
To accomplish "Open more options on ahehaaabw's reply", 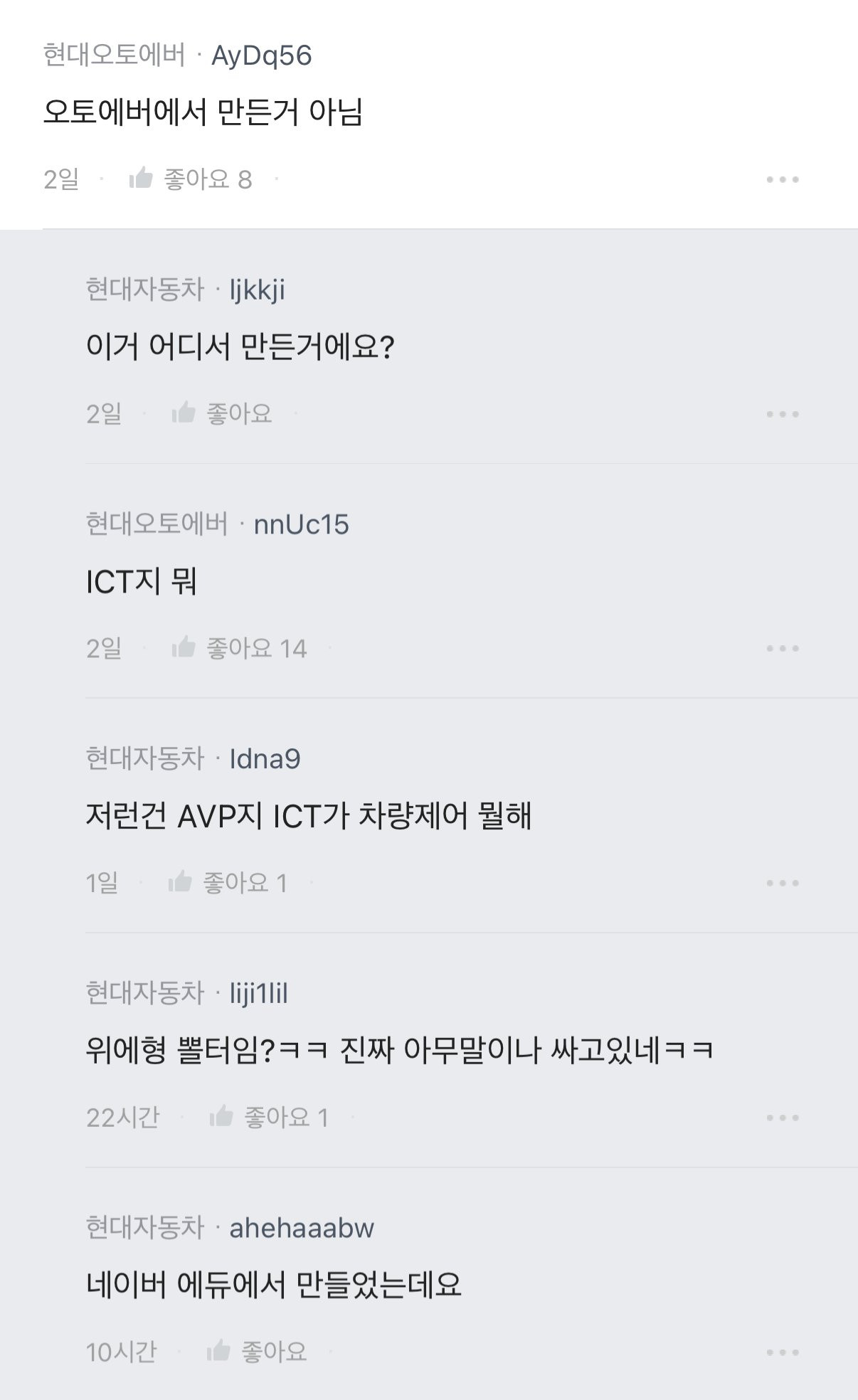I will pyautogui.click(x=782, y=1352).
